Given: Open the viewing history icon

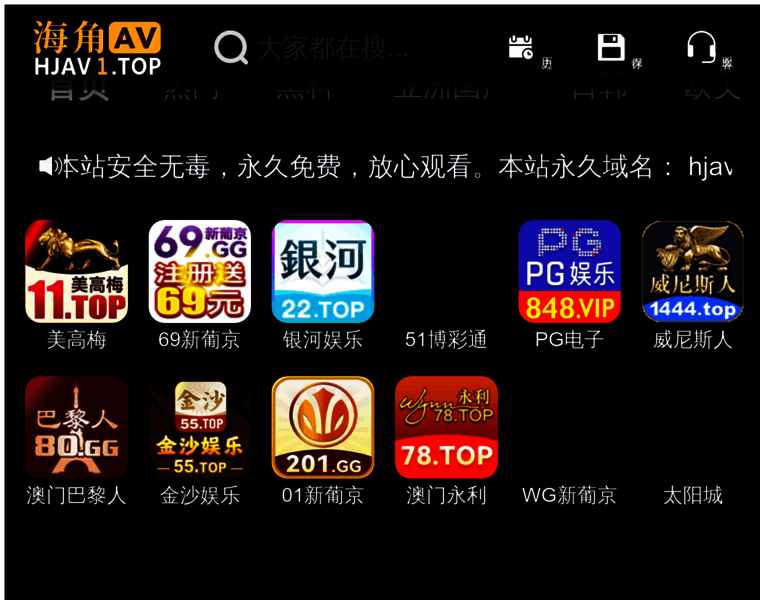Looking at the screenshot, I should (521, 47).
